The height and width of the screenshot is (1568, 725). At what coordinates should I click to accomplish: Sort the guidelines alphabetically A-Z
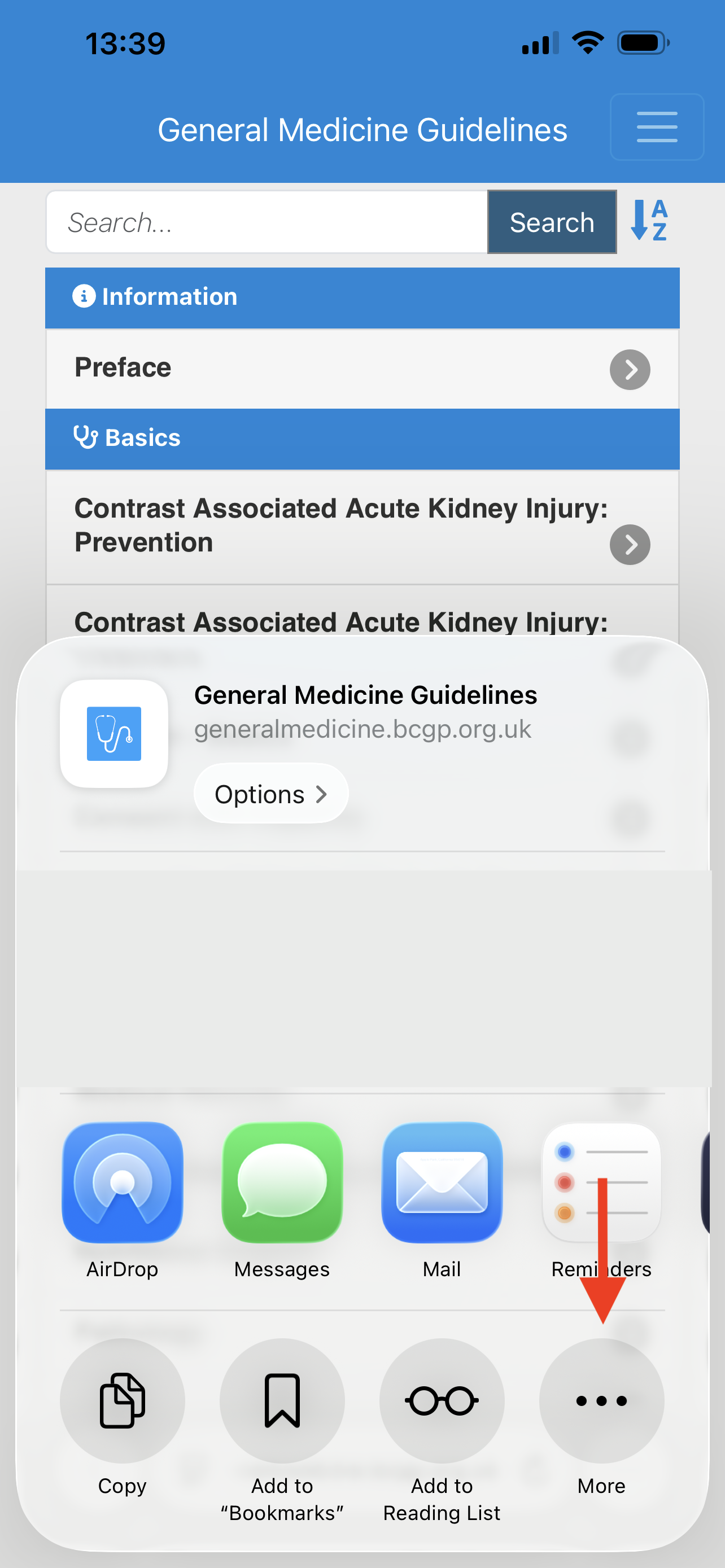(x=649, y=220)
